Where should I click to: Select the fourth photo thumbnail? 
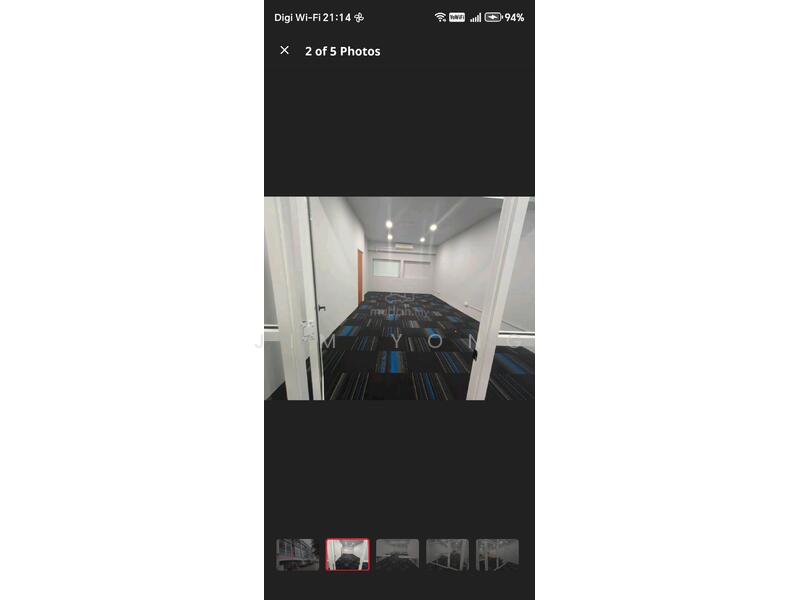click(x=447, y=555)
